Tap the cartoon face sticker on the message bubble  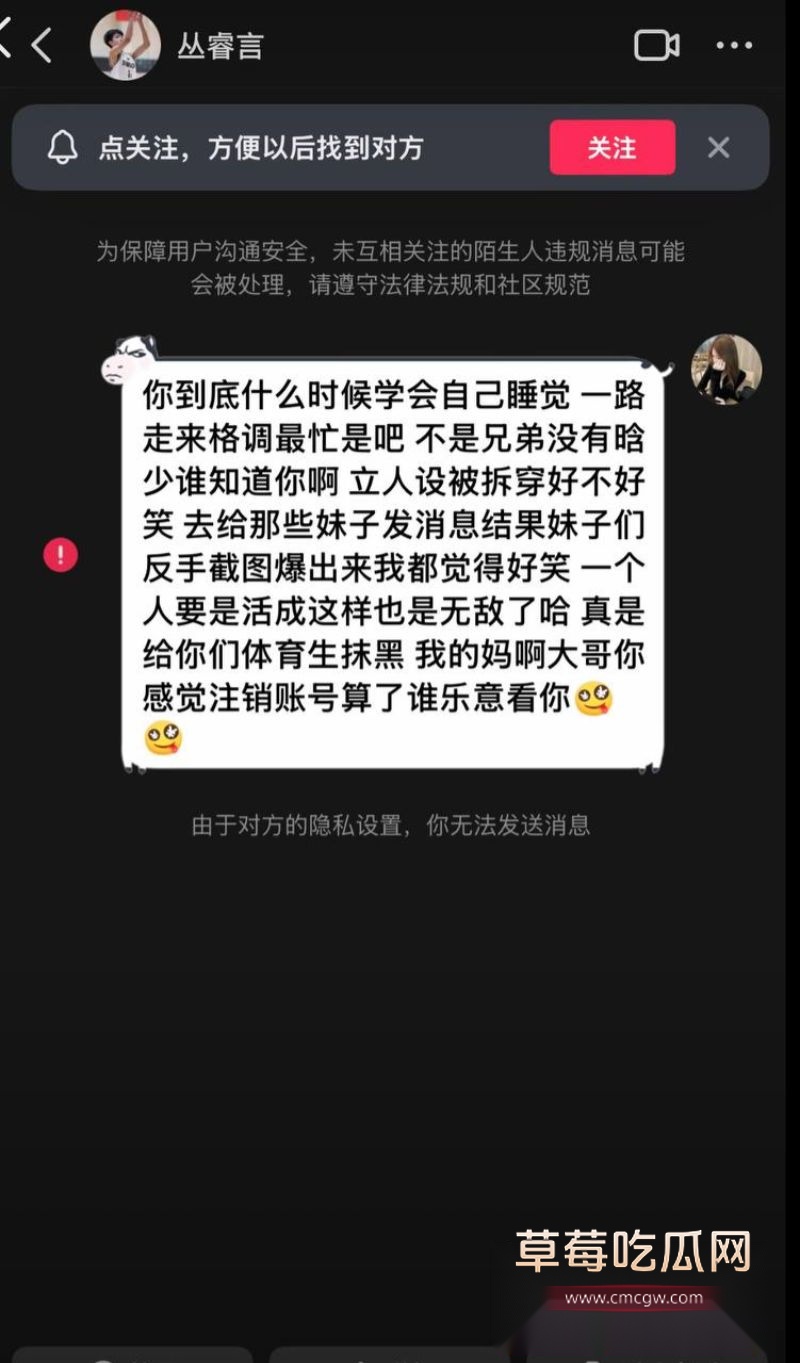coord(124,360)
